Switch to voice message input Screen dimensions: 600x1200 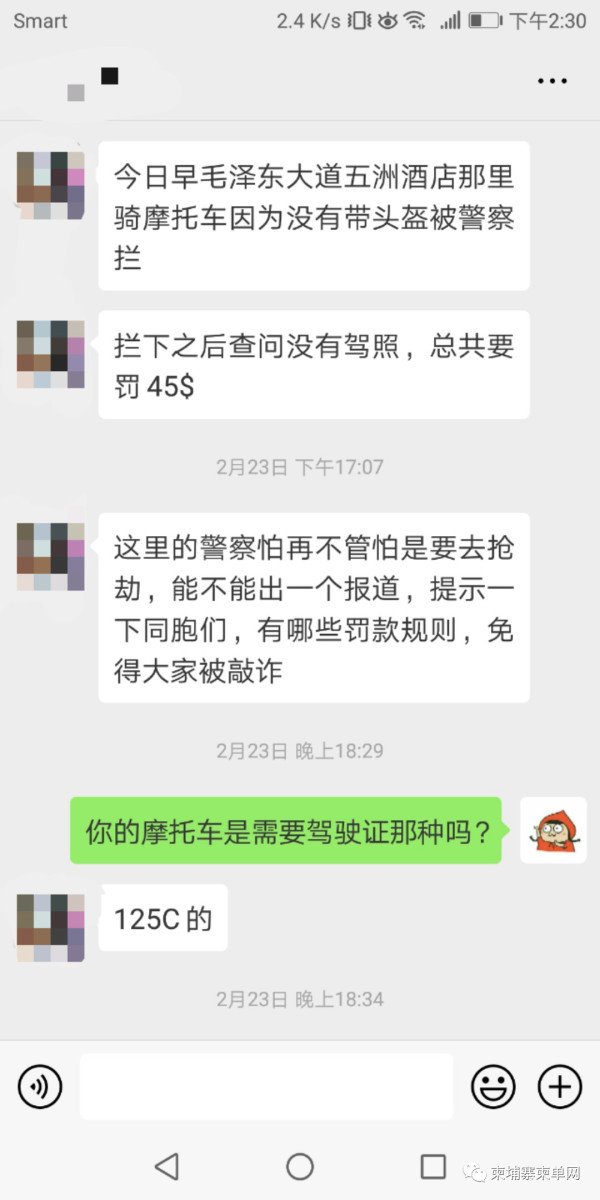coord(40,1086)
